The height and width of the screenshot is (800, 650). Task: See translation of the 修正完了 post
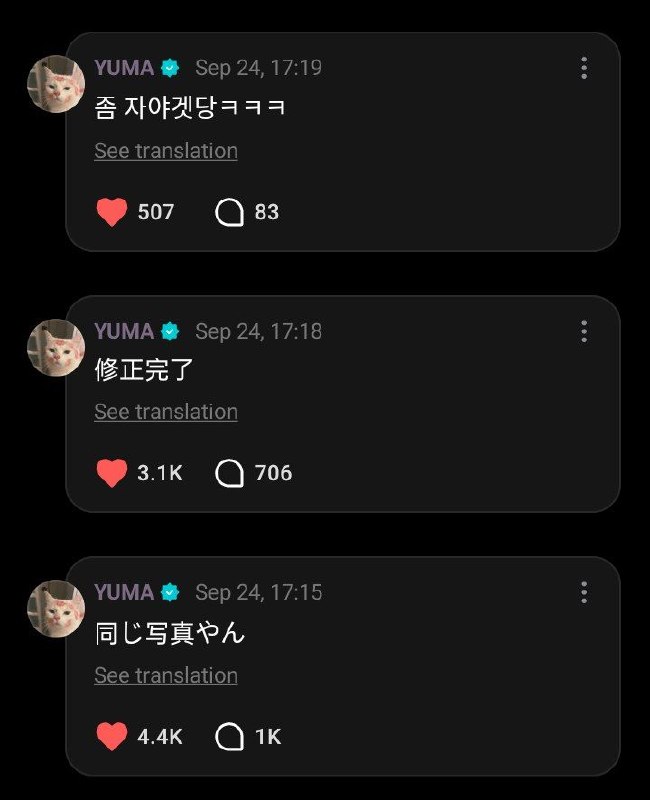pos(166,412)
